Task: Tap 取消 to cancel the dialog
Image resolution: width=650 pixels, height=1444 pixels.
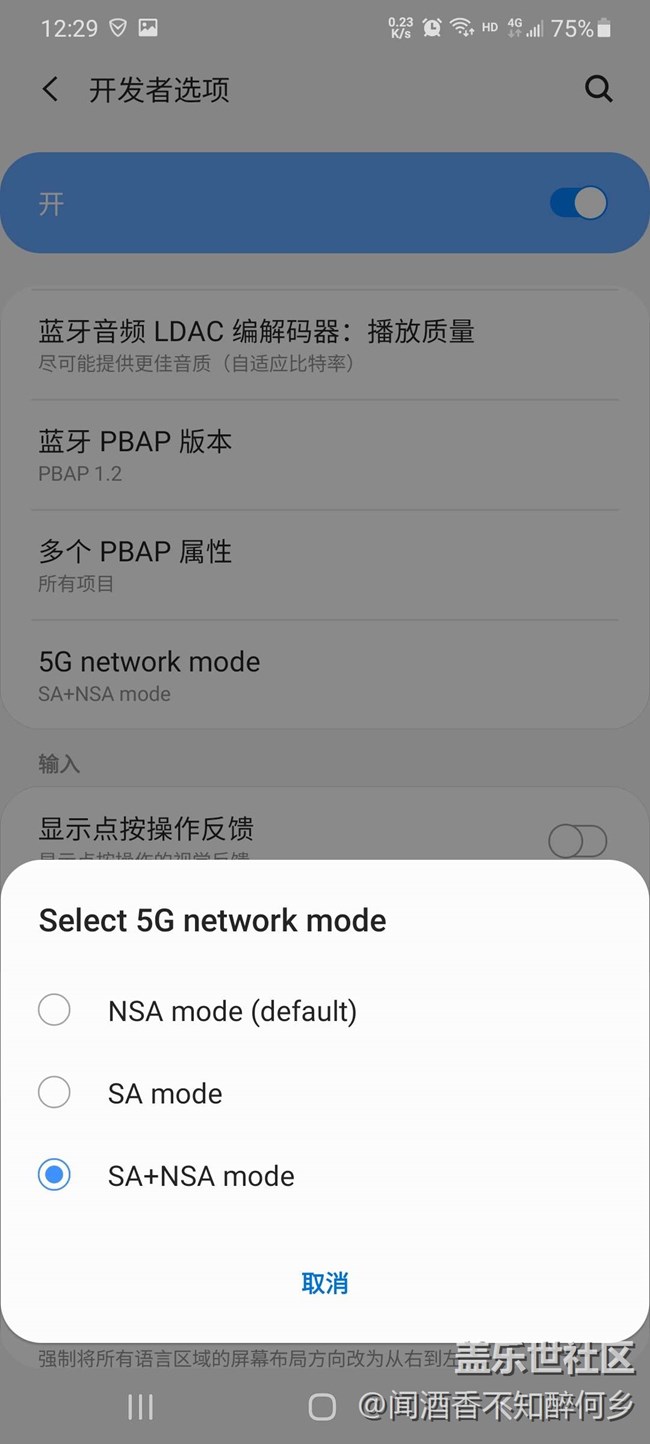Action: 325,1283
